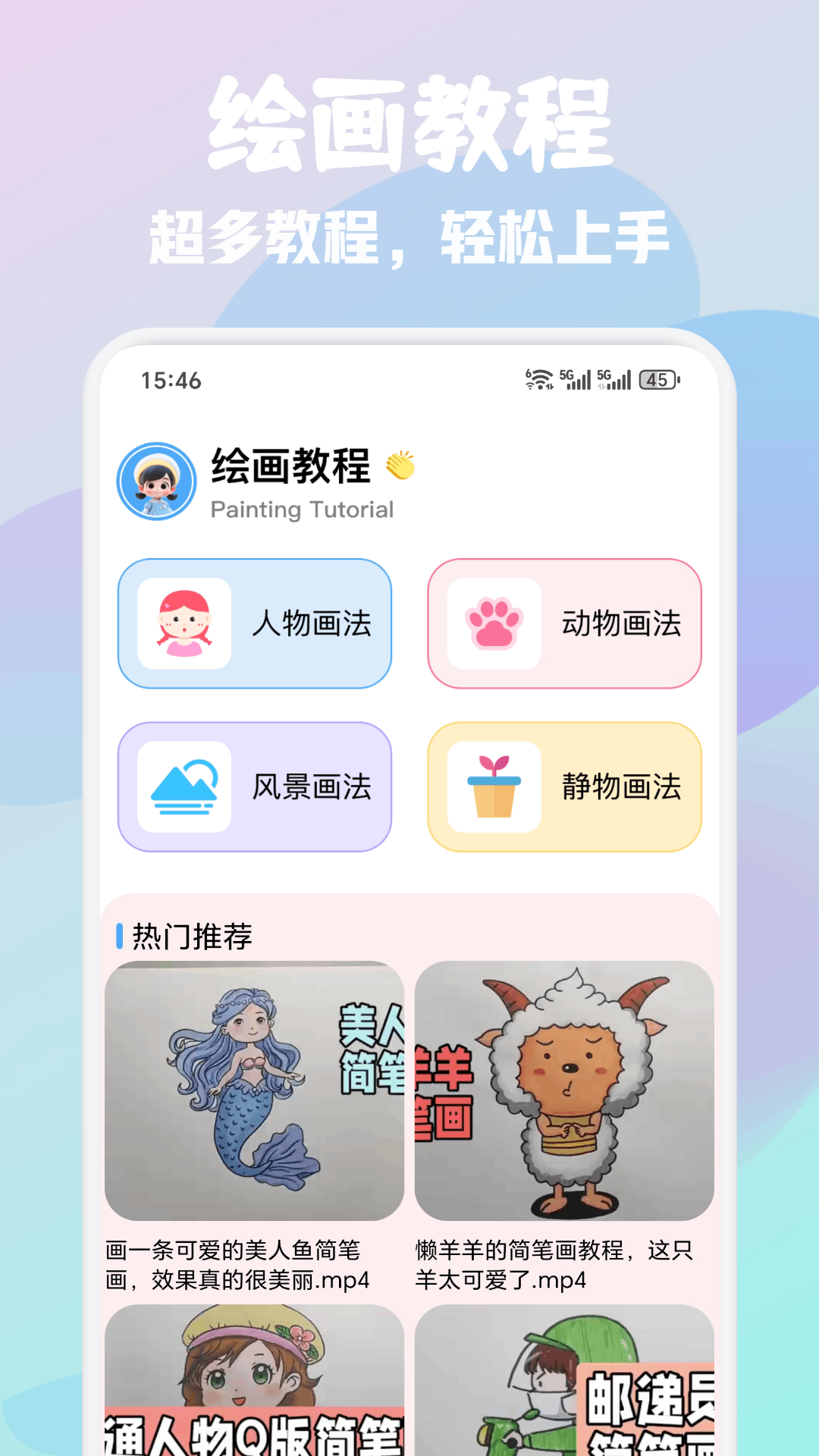The width and height of the screenshot is (819, 1456).
Task: Open the mermaid drawing tutorial video
Action: (255, 1090)
